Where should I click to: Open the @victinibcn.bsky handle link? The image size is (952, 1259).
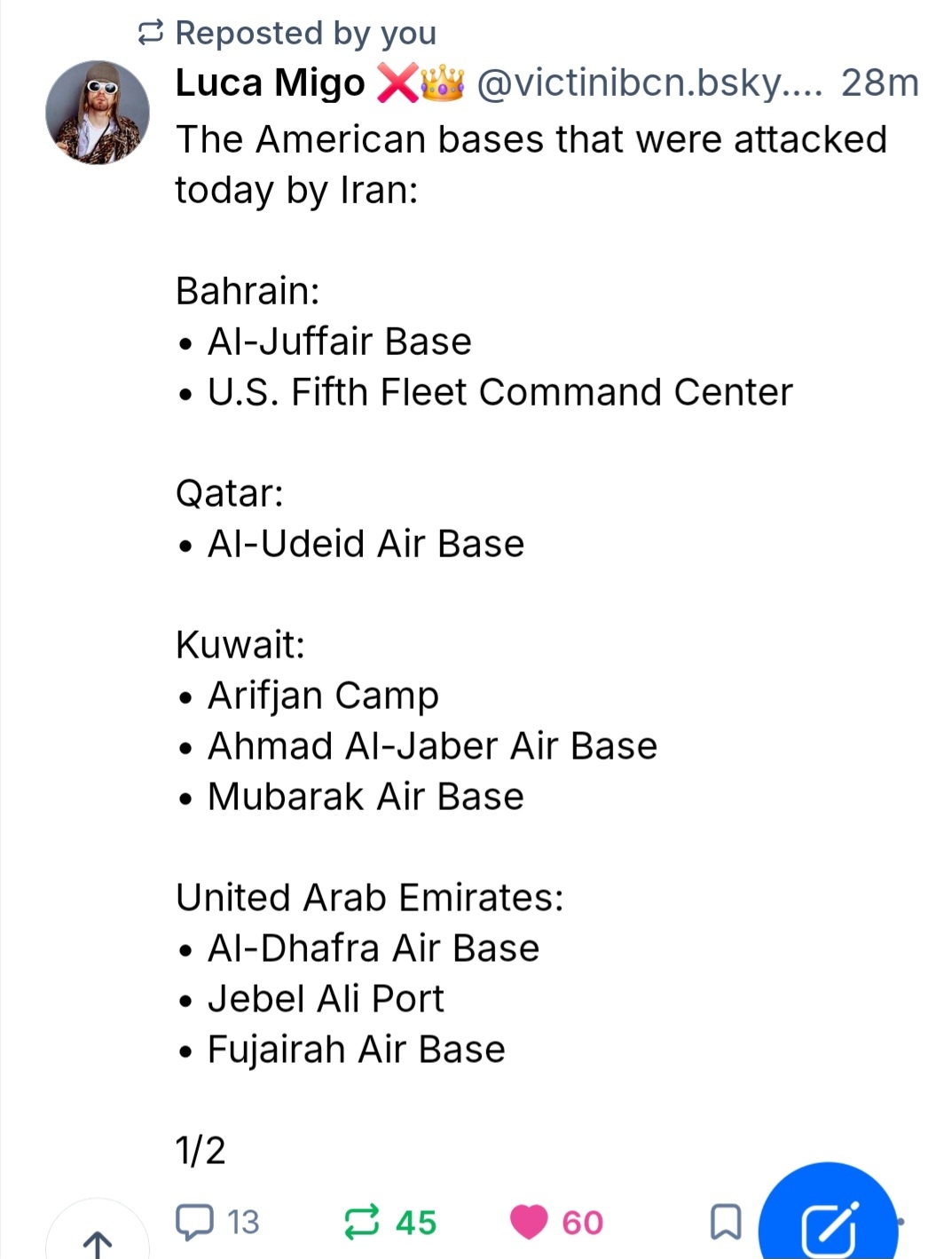[x=649, y=83]
